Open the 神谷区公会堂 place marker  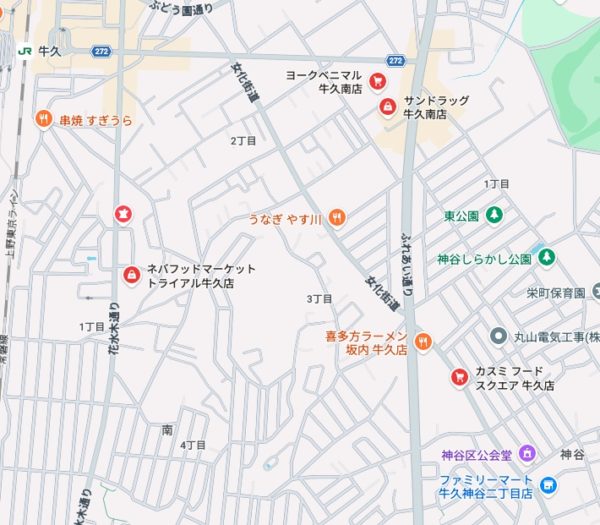[527, 454]
